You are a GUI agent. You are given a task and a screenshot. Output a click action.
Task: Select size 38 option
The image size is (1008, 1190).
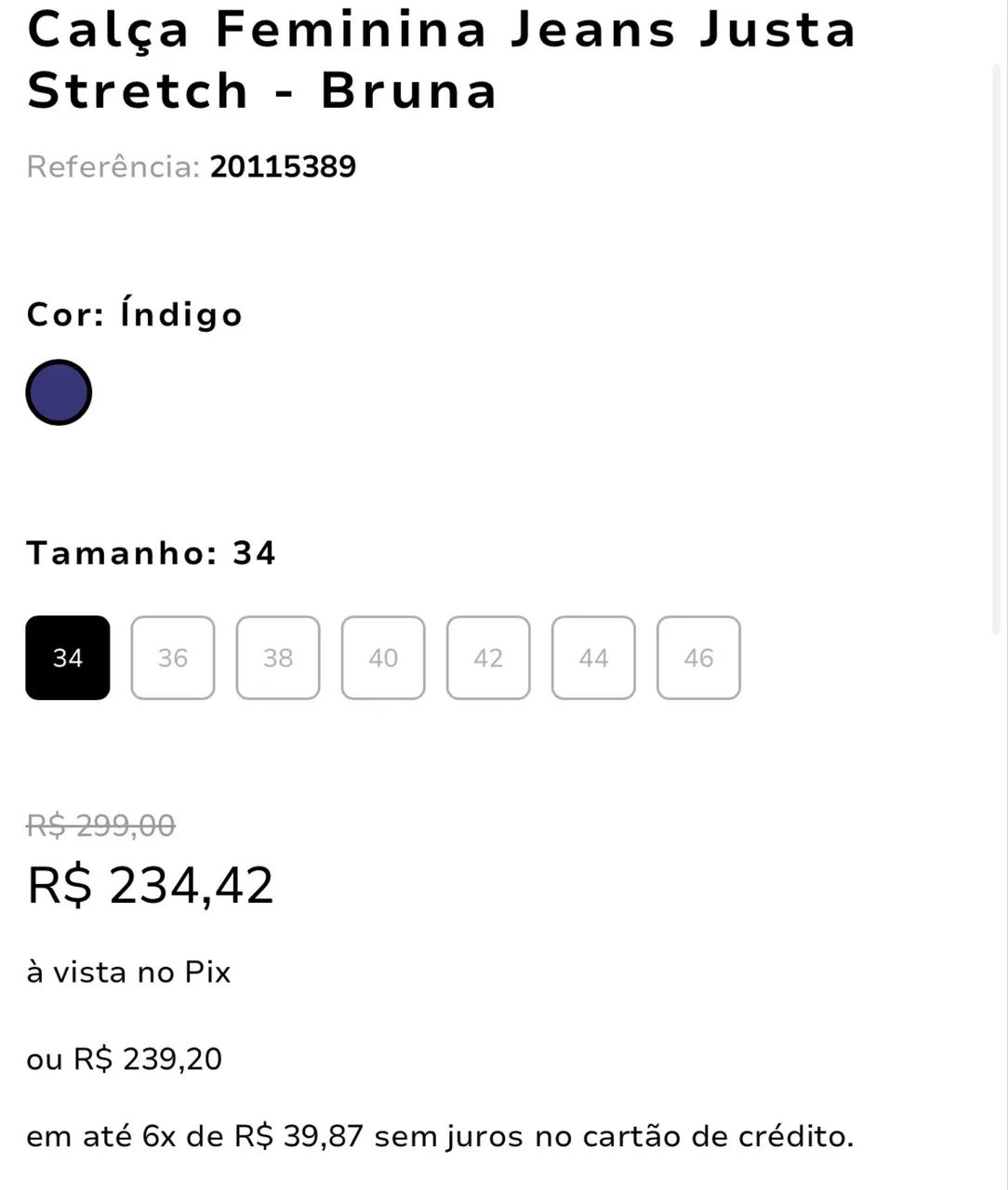point(277,658)
